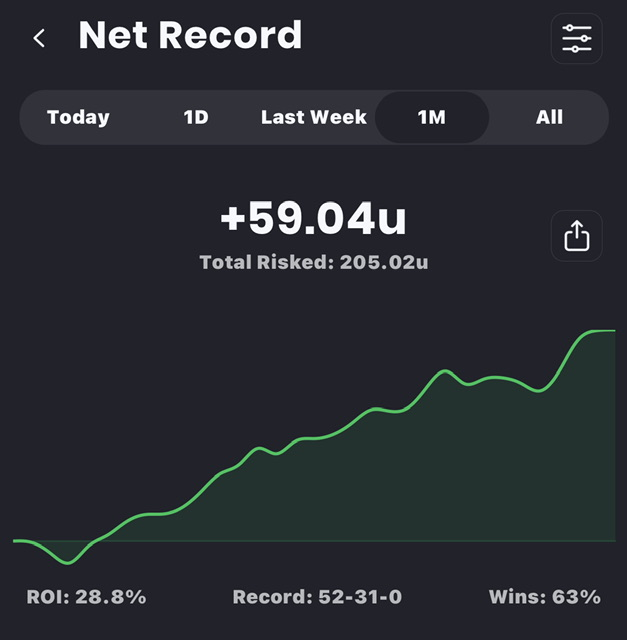The width and height of the screenshot is (627, 640).
Task: Go back from Net Record
Action: pyautogui.click(x=39, y=38)
